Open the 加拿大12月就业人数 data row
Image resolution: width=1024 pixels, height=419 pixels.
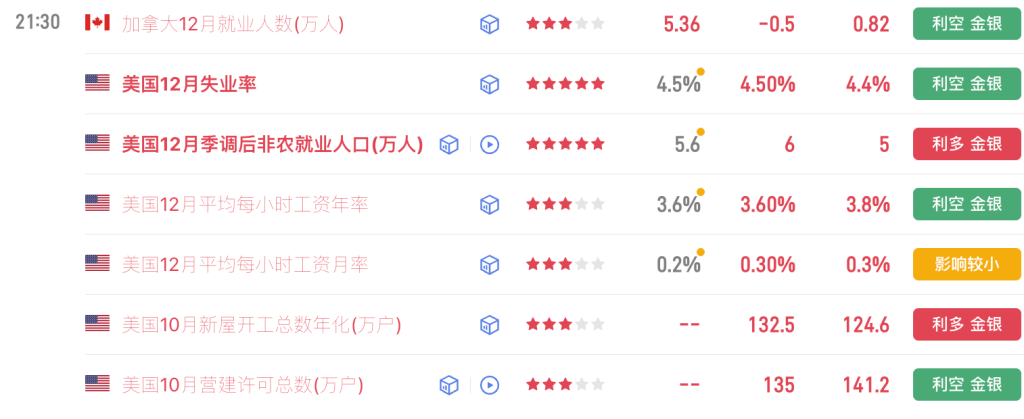pyautogui.click(x=232, y=24)
